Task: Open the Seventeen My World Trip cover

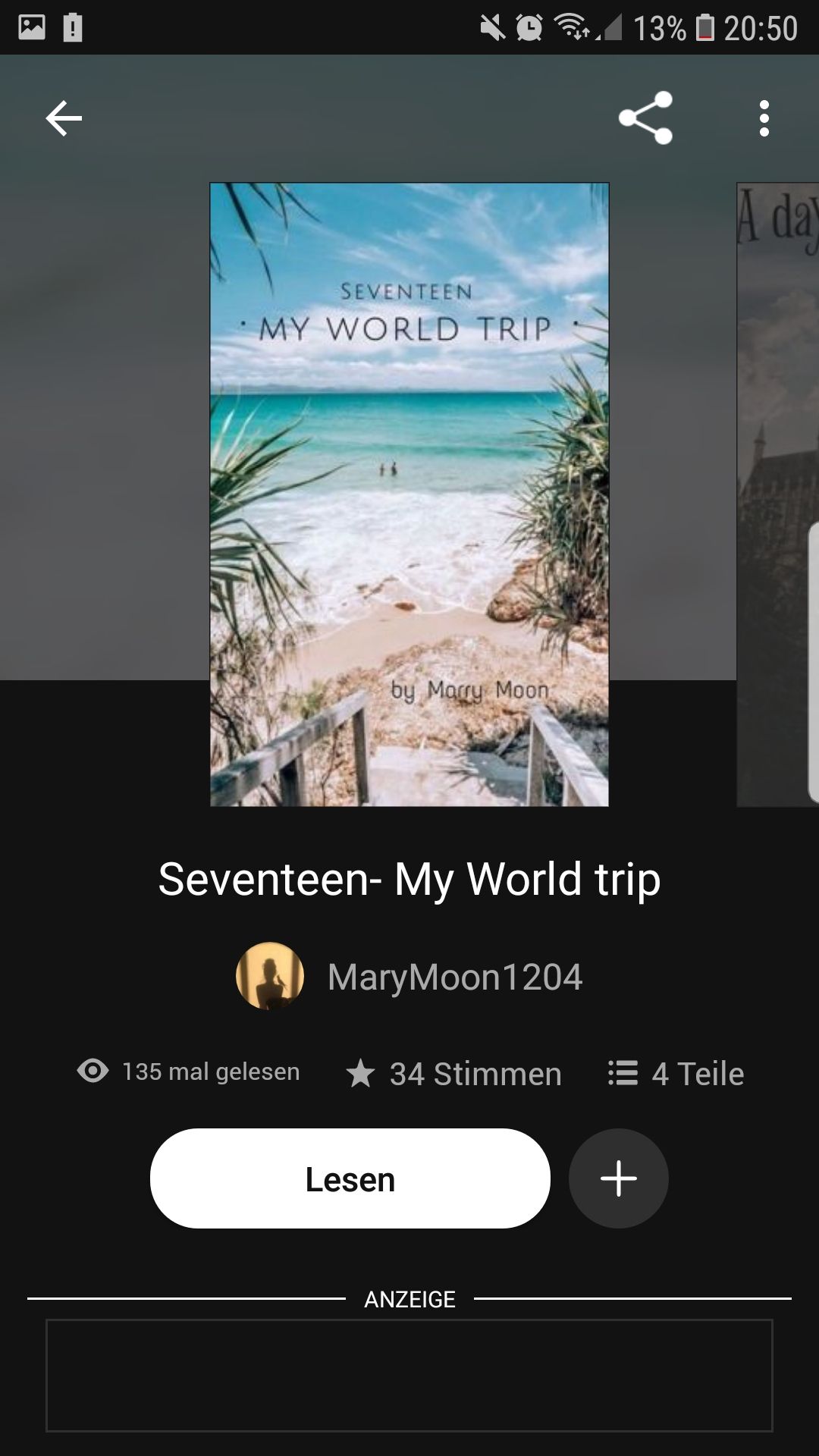Action: (409, 494)
